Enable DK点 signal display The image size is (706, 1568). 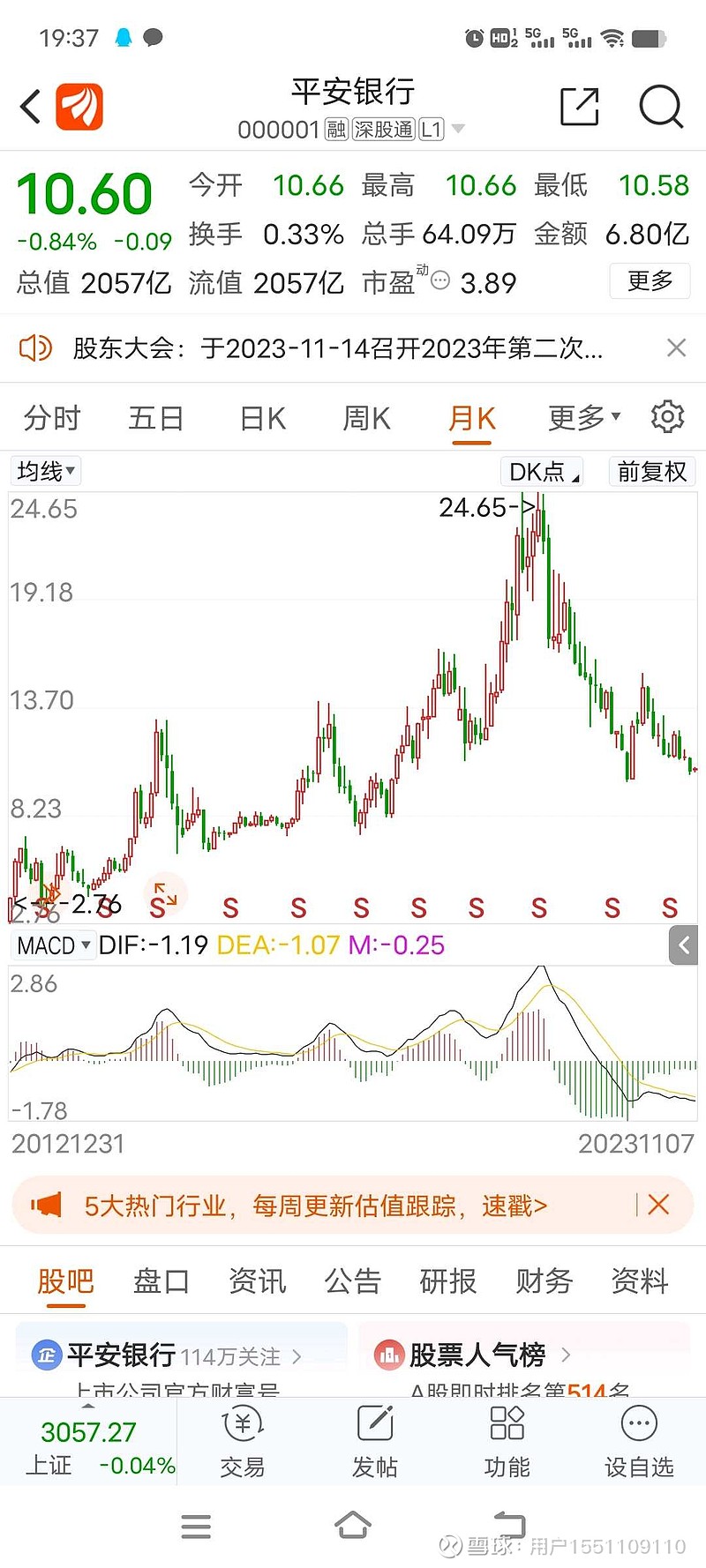(540, 471)
